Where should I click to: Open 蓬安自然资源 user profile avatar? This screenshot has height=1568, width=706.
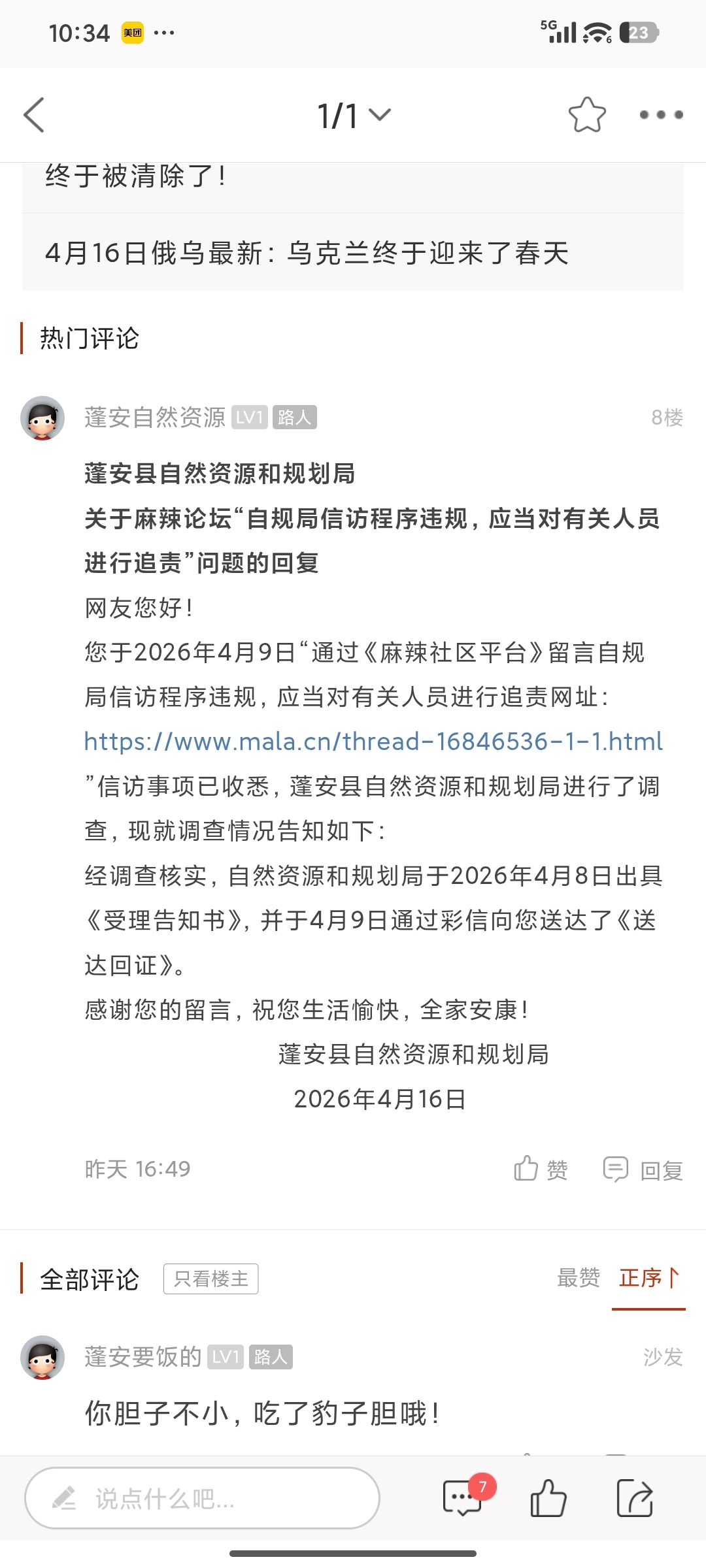coord(42,418)
